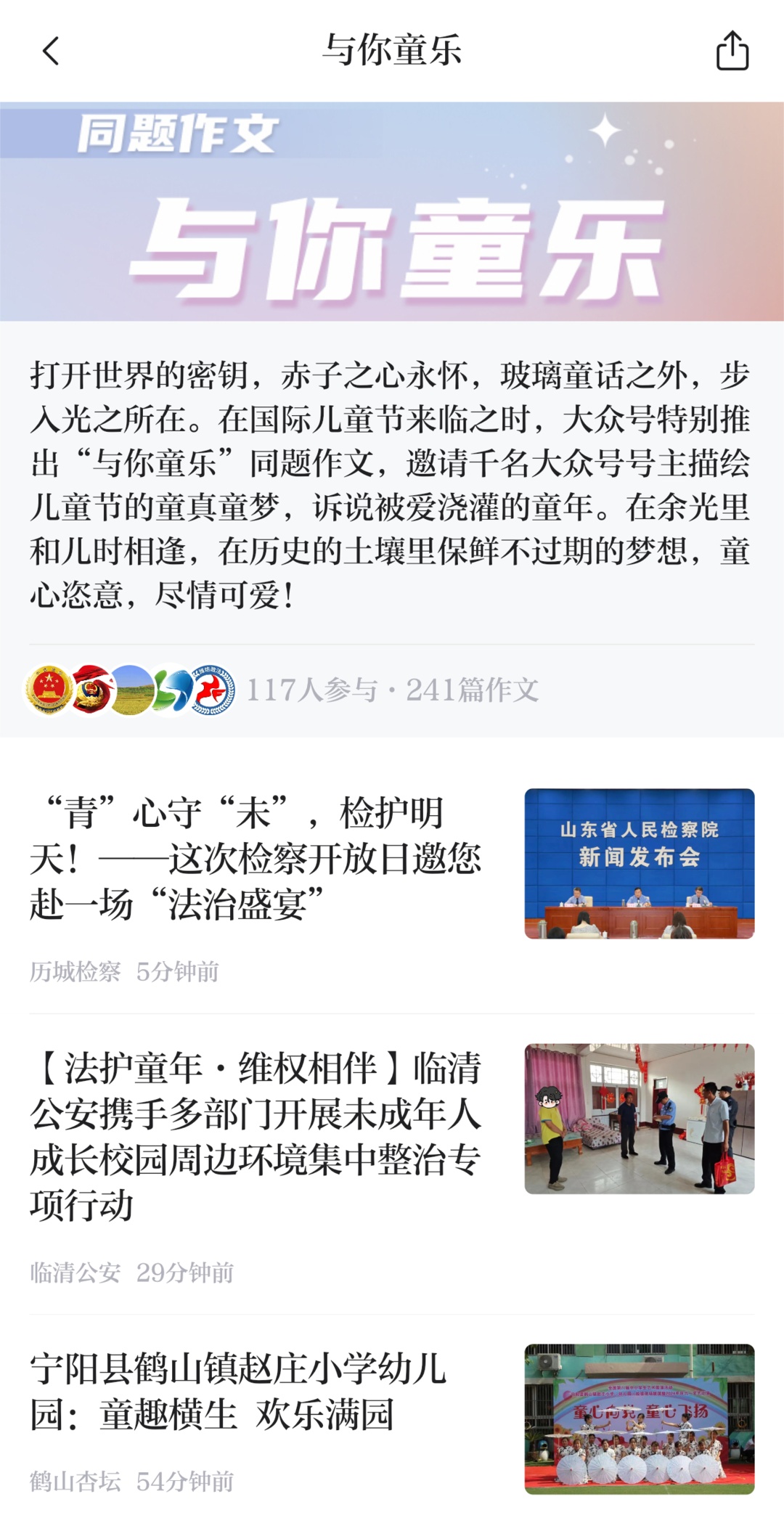This screenshot has width=784, height=1523.
Task: Open the 临清公安 article 法护童年·维权相伴
Action: pos(256,1136)
